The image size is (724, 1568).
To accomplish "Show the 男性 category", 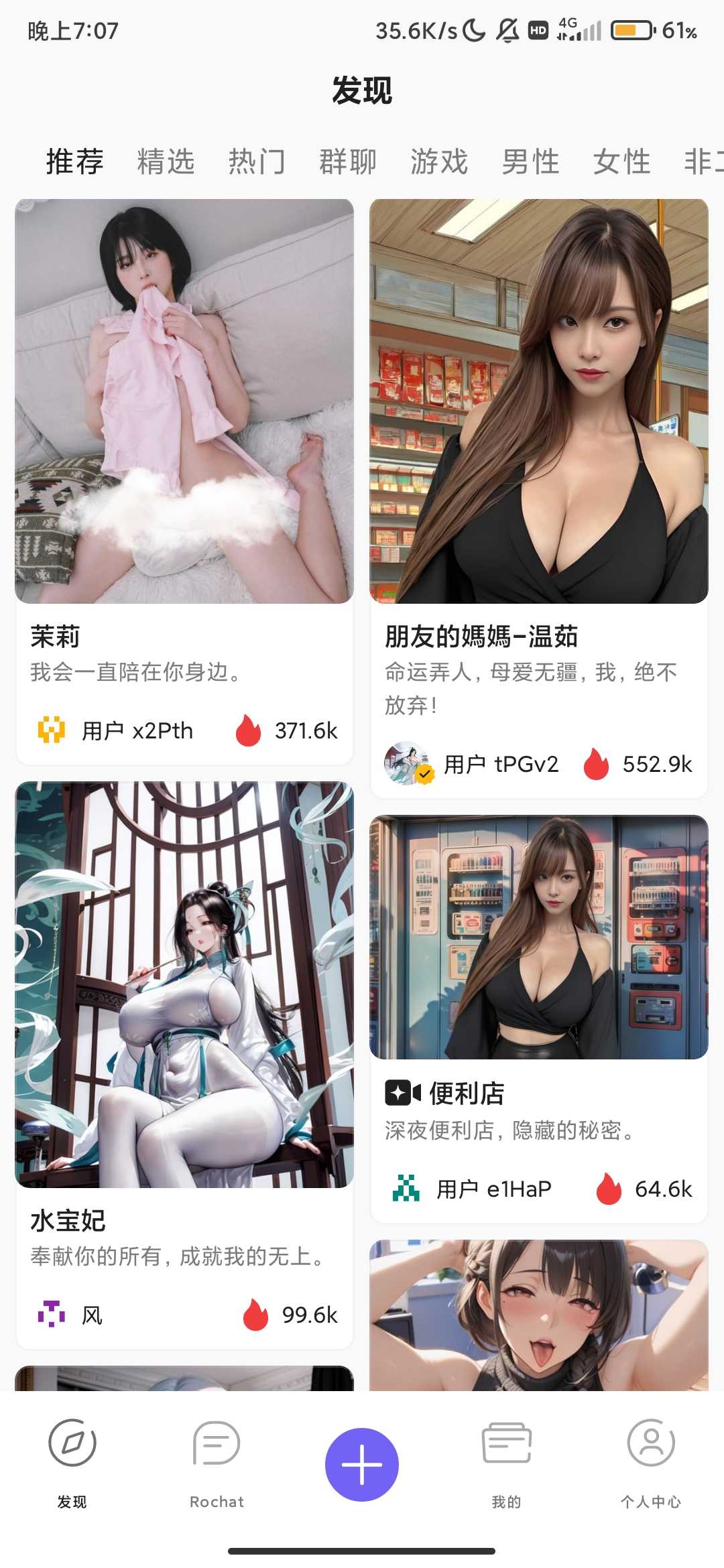I will pos(530,161).
